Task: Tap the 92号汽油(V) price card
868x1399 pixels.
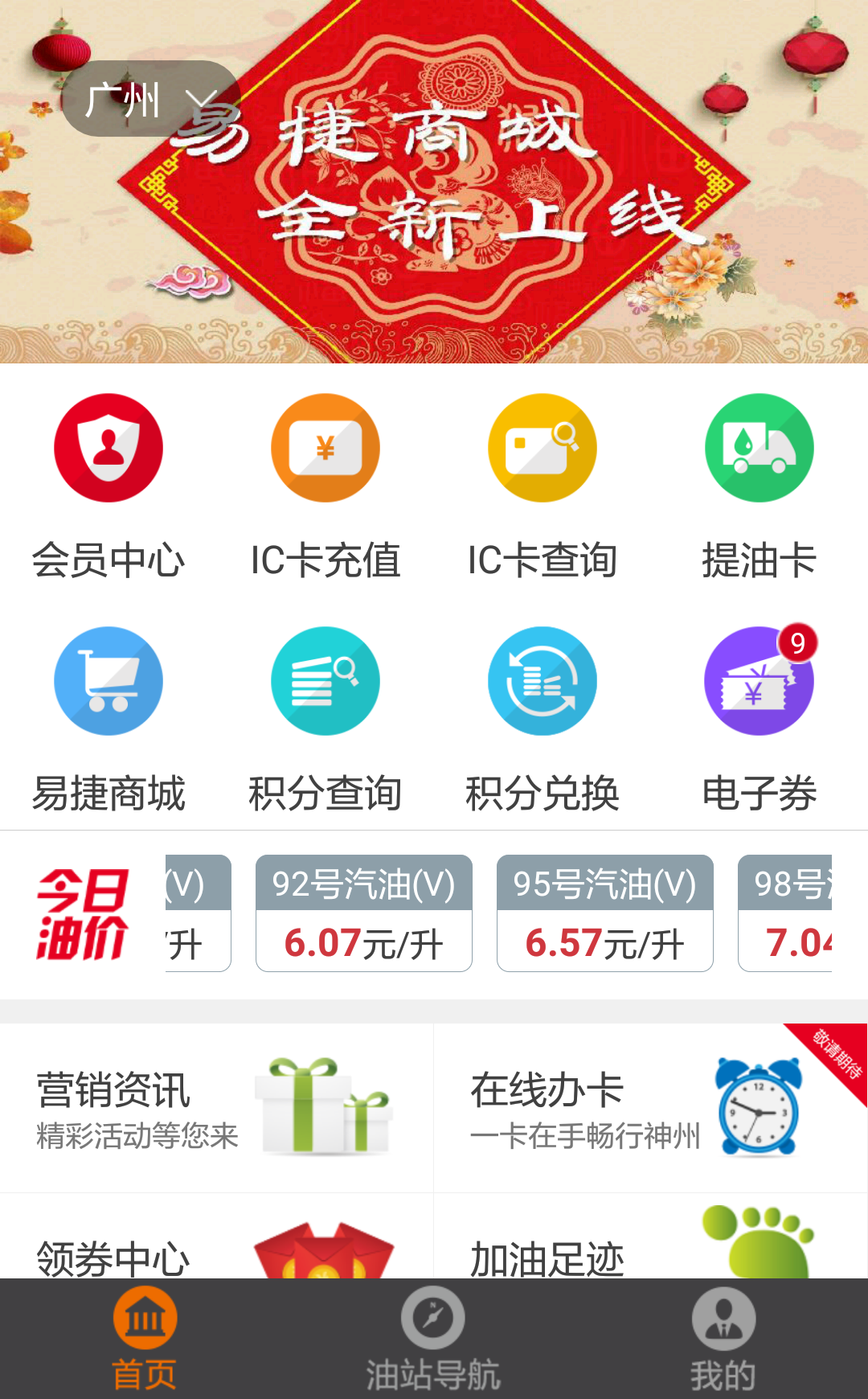Action: [x=364, y=913]
